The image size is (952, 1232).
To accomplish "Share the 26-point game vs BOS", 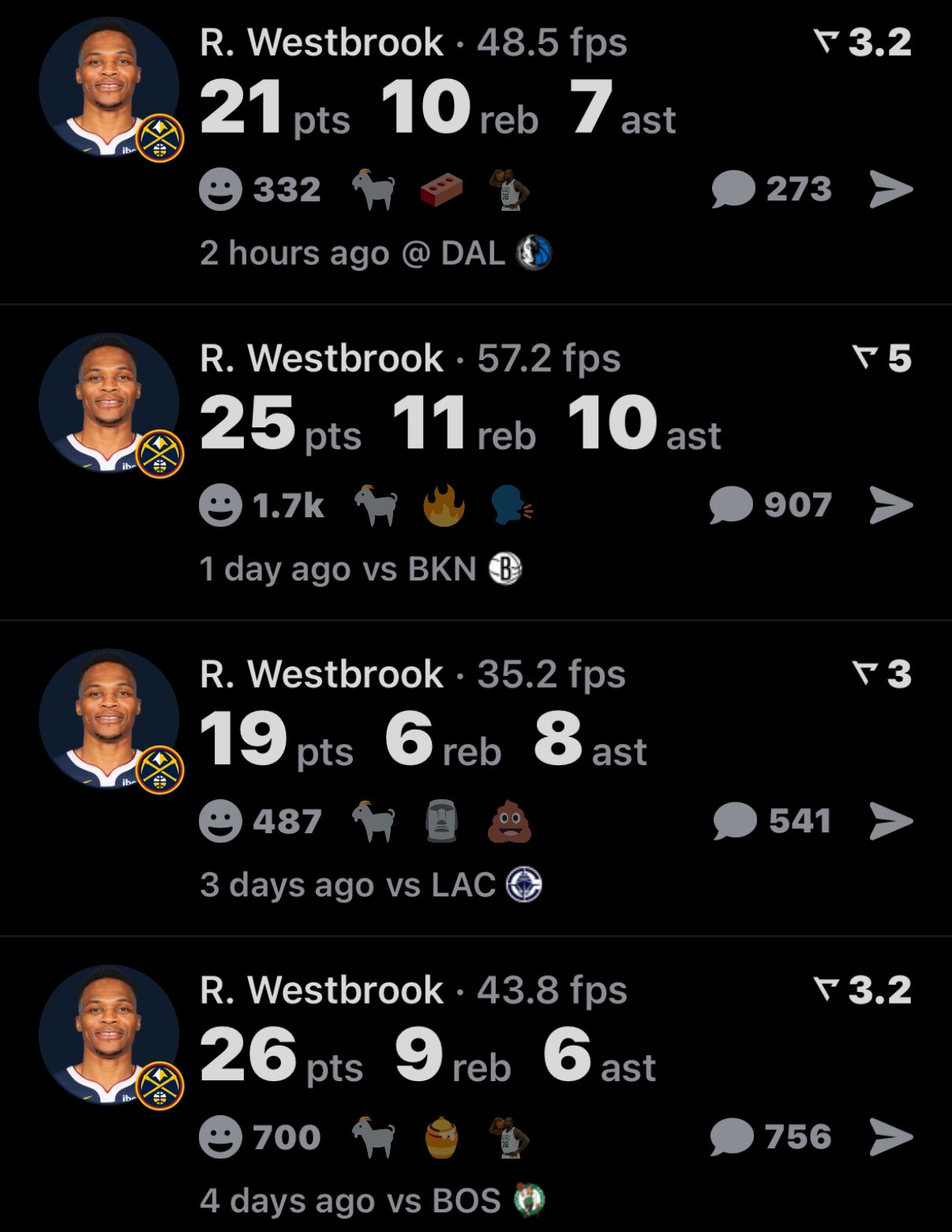I will click(x=891, y=1137).
